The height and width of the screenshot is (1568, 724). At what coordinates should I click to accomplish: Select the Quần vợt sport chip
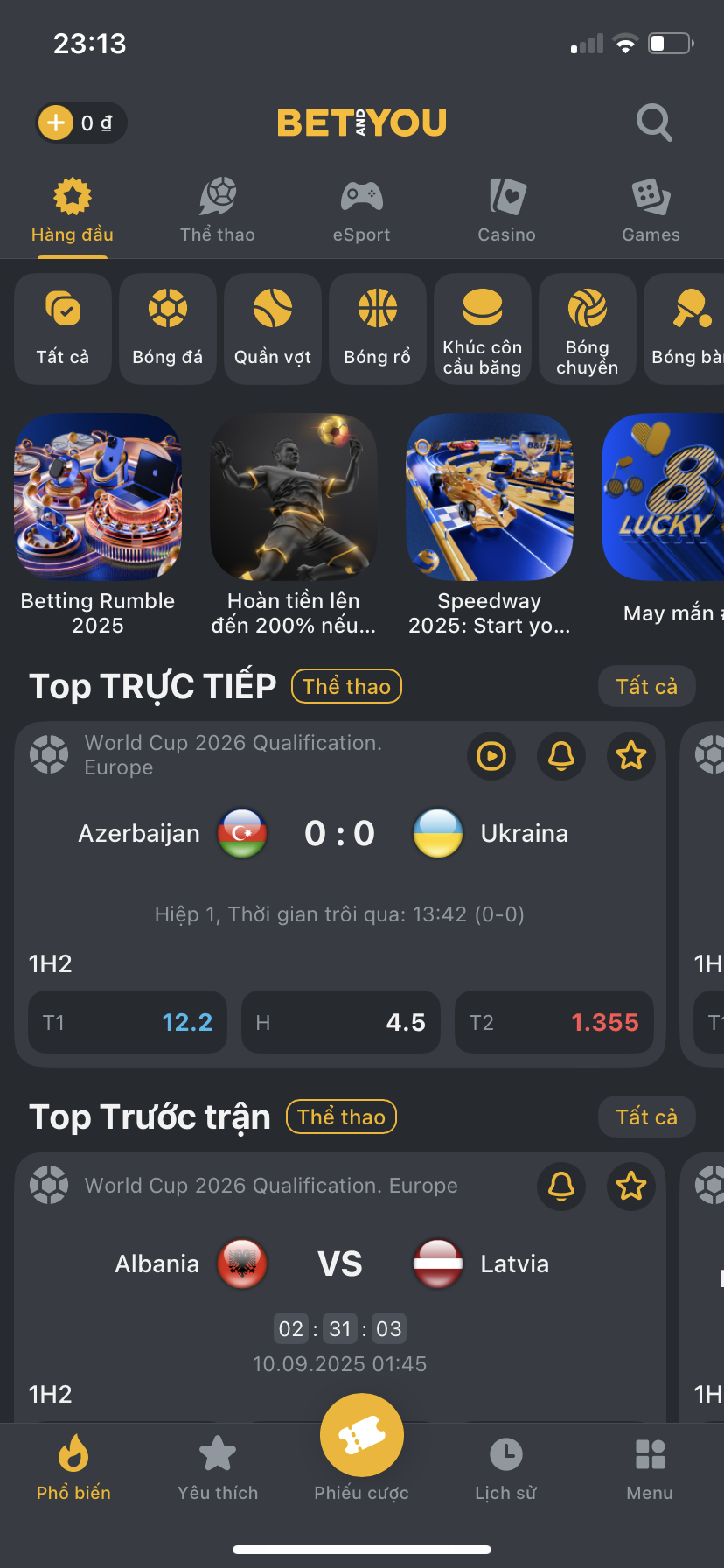click(x=273, y=329)
